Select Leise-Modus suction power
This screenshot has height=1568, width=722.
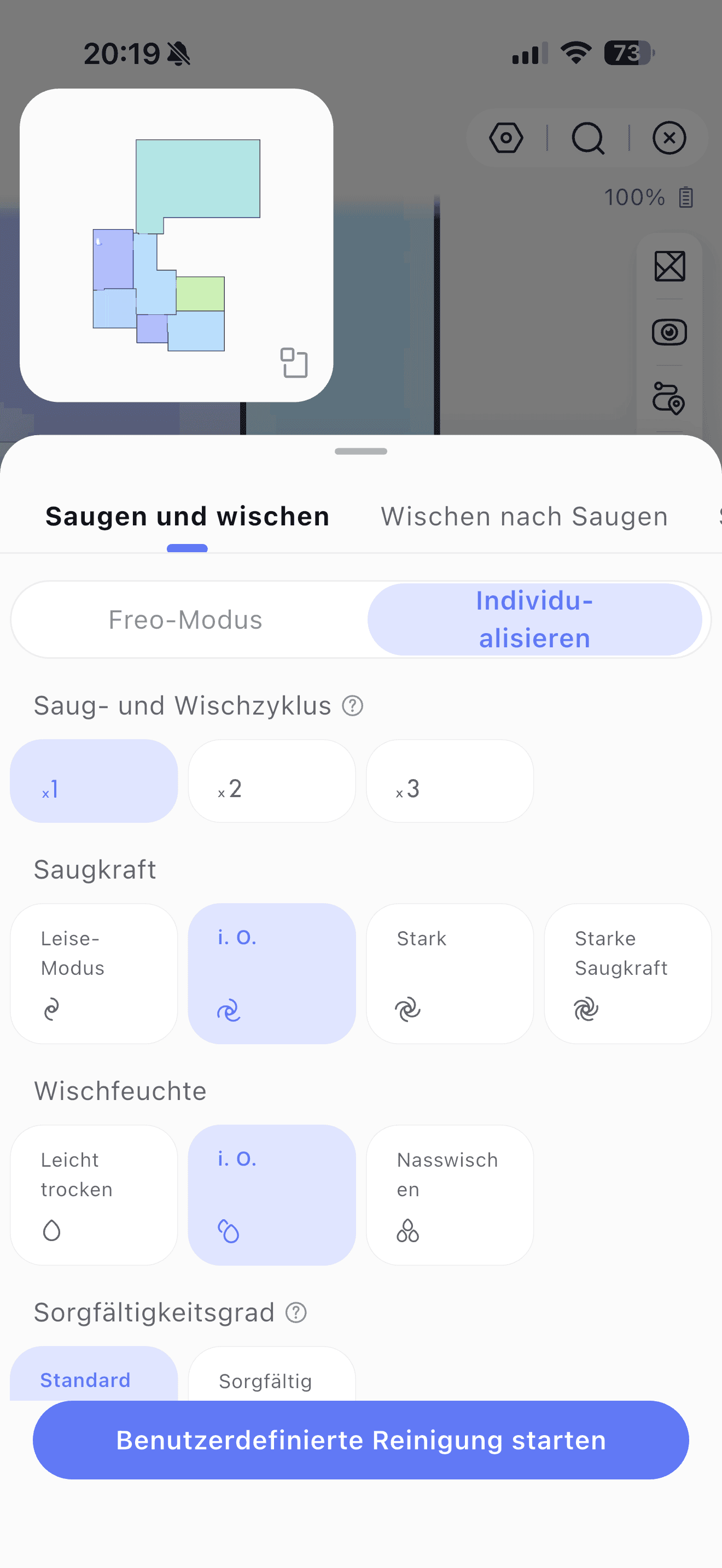[x=94, y=973]
